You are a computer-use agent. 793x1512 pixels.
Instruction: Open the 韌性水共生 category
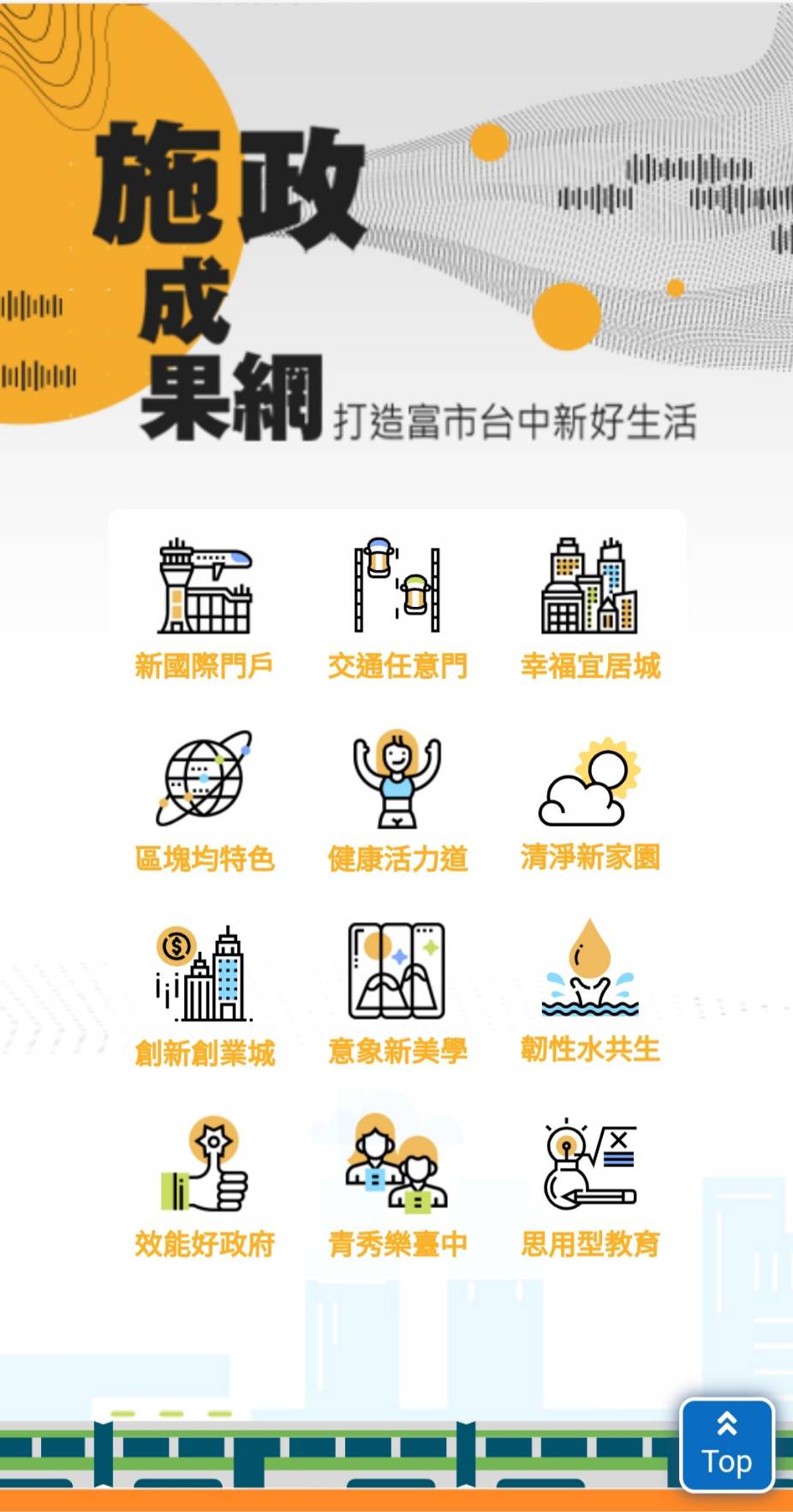(590, 995)
